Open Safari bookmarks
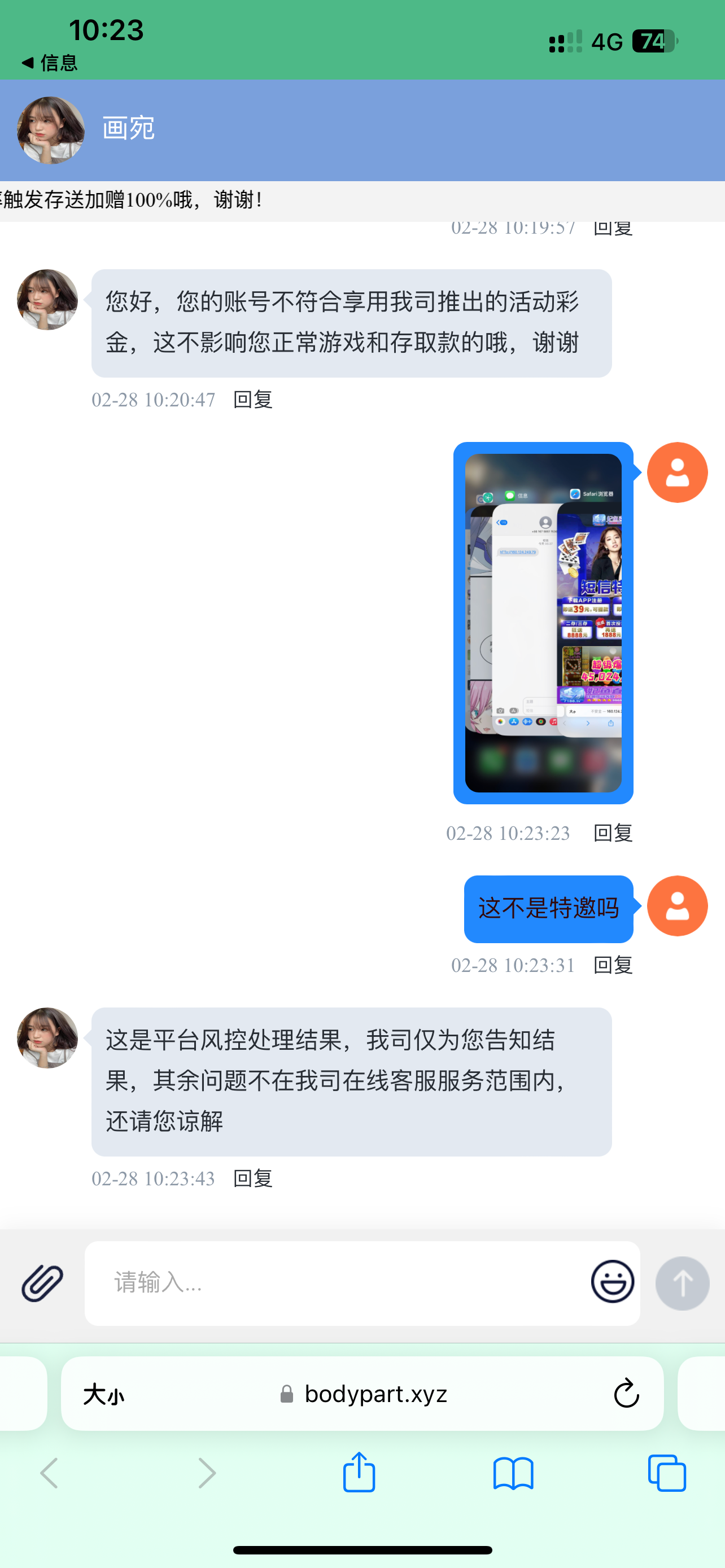Screen dimensions: 725x1568 (x=513, y=1473)
